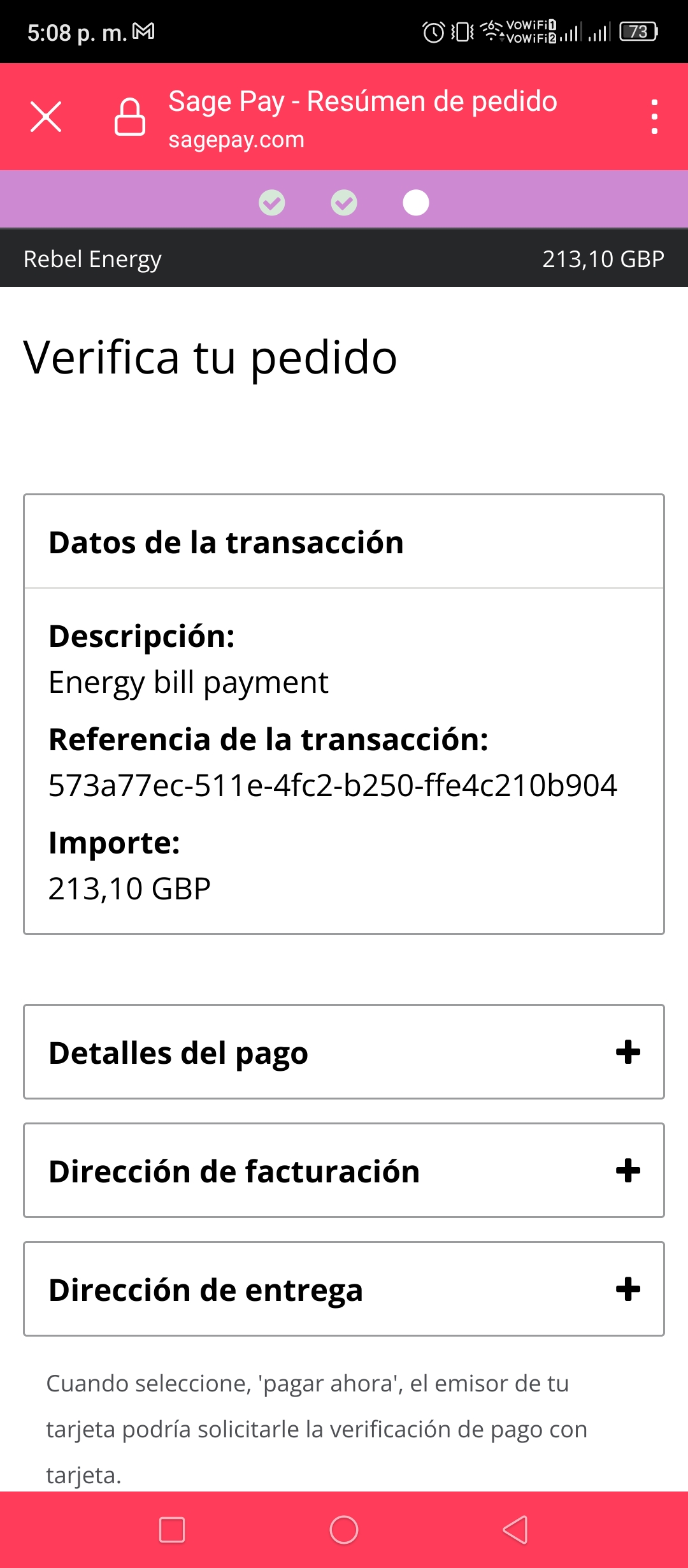This screenshot has width=688, height=1568.
Task: View site security info via lock icon
Action: (130, 117)
